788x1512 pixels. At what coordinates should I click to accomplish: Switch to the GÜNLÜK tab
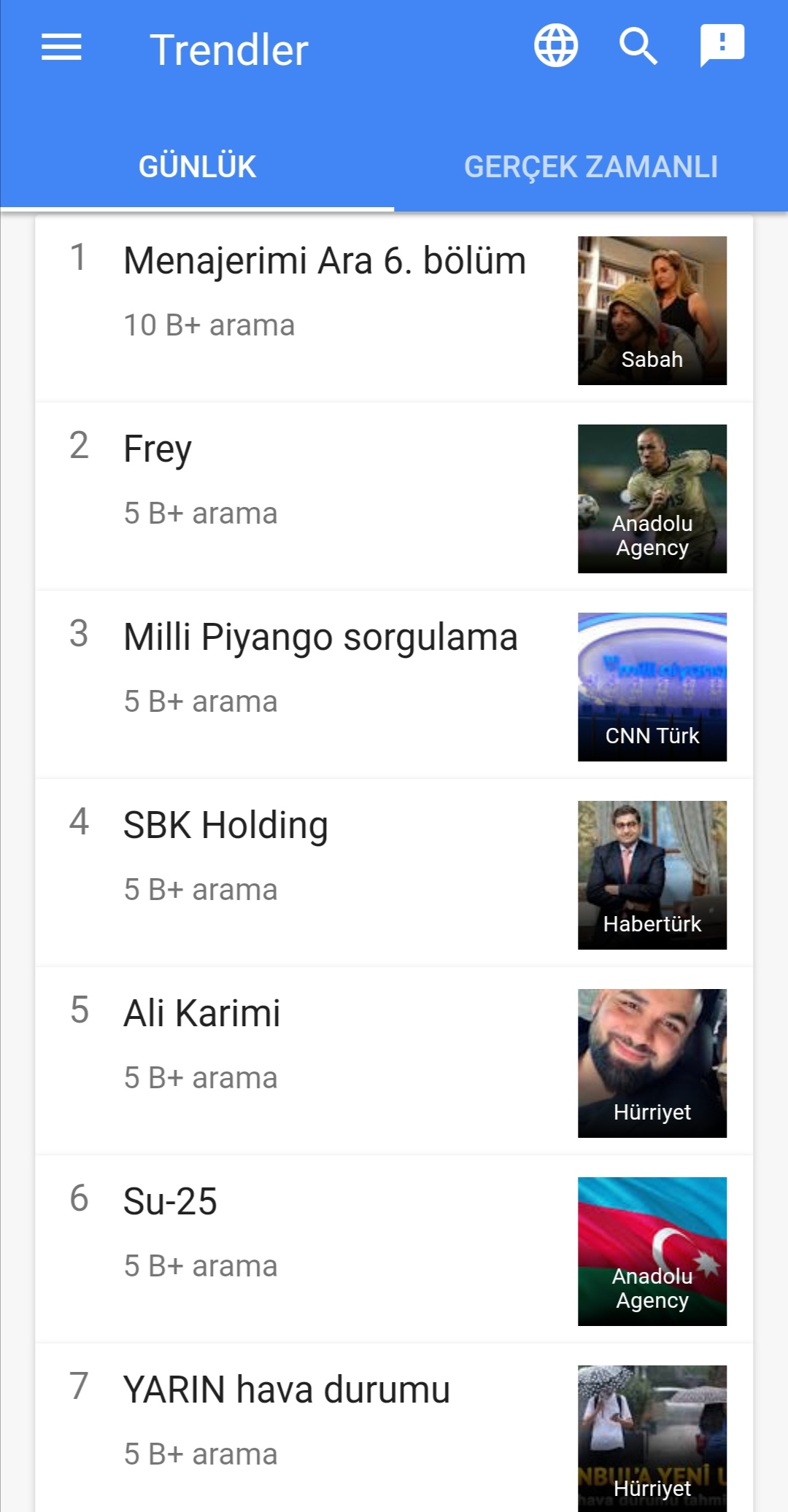click(x=197, y=167)
